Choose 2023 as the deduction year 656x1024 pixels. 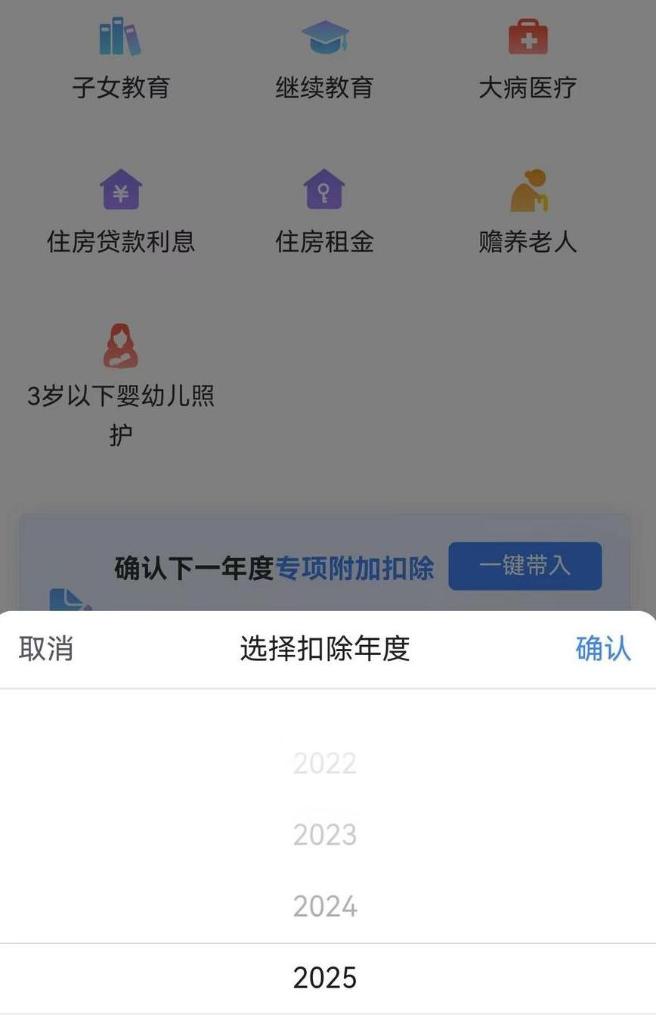point(325,834)
